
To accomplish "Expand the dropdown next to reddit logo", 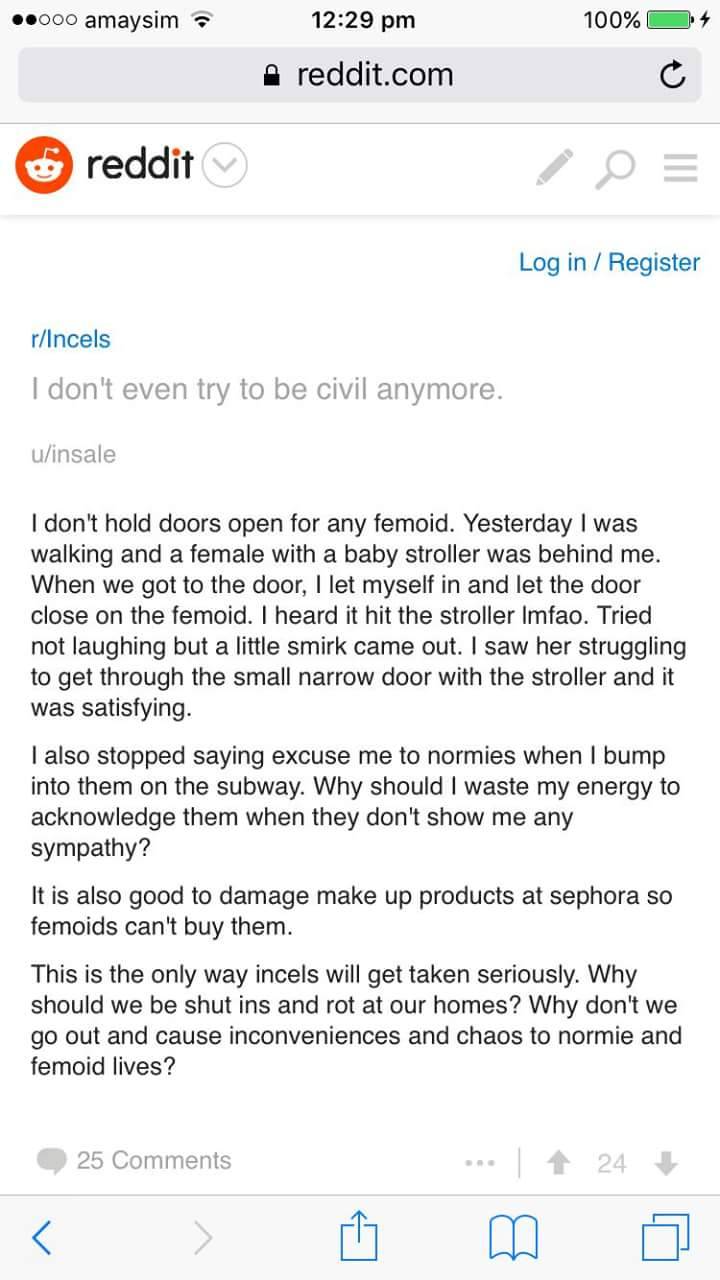I will tap(224, 167).
